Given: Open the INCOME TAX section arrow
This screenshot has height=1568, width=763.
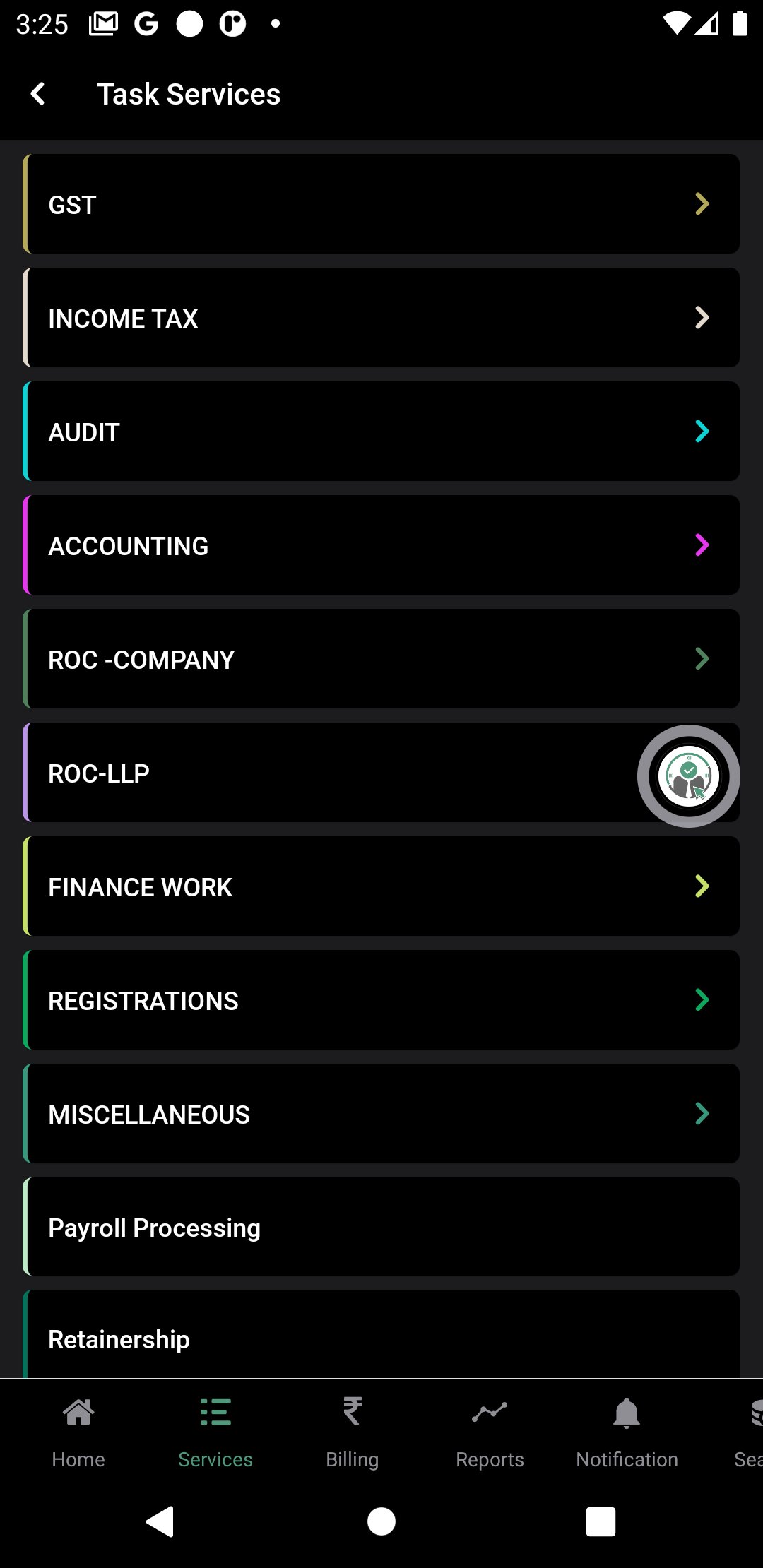Looking at the screenshot, I should [701, 317].
